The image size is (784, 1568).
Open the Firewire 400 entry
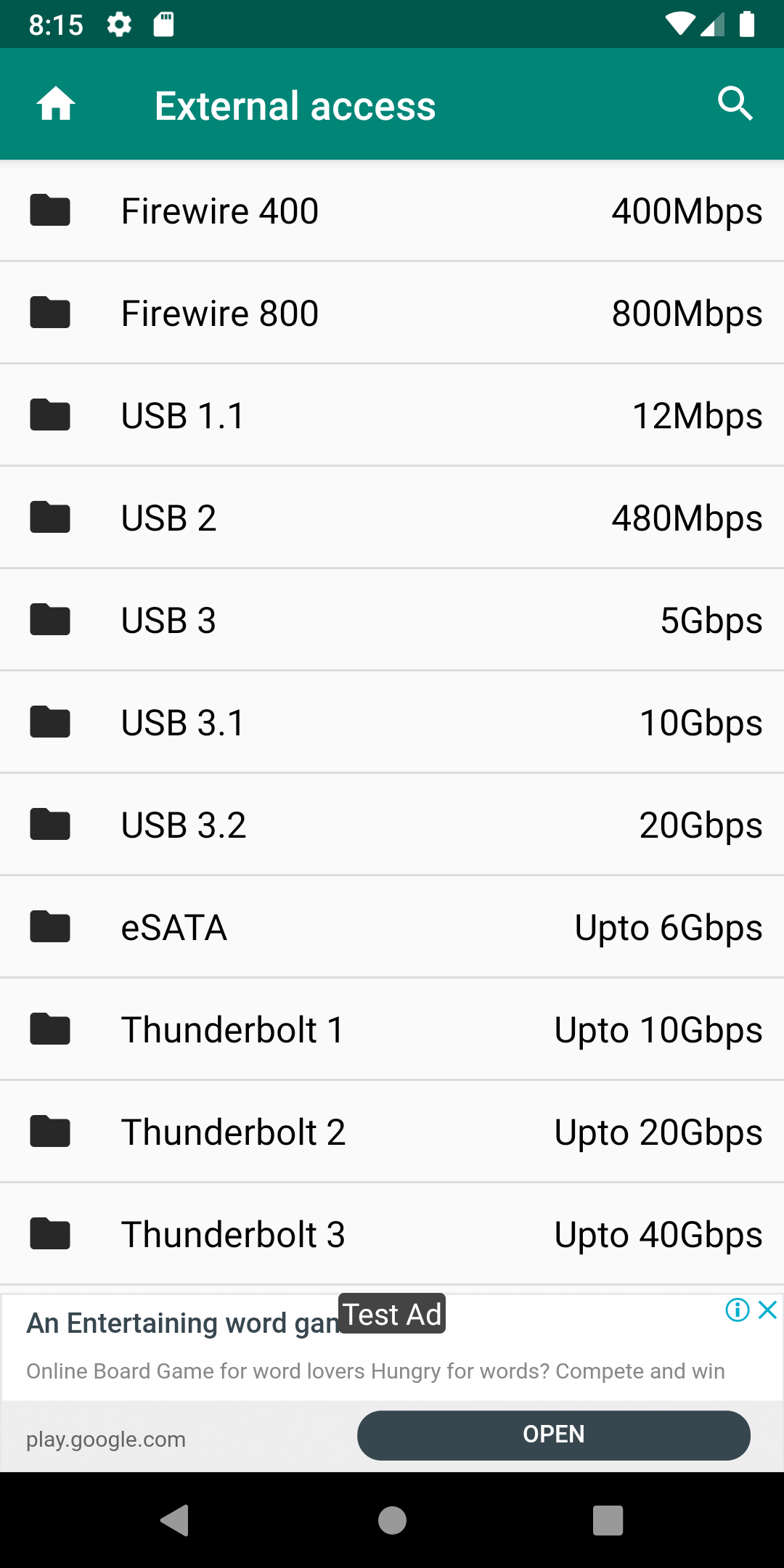coord(392,211)
